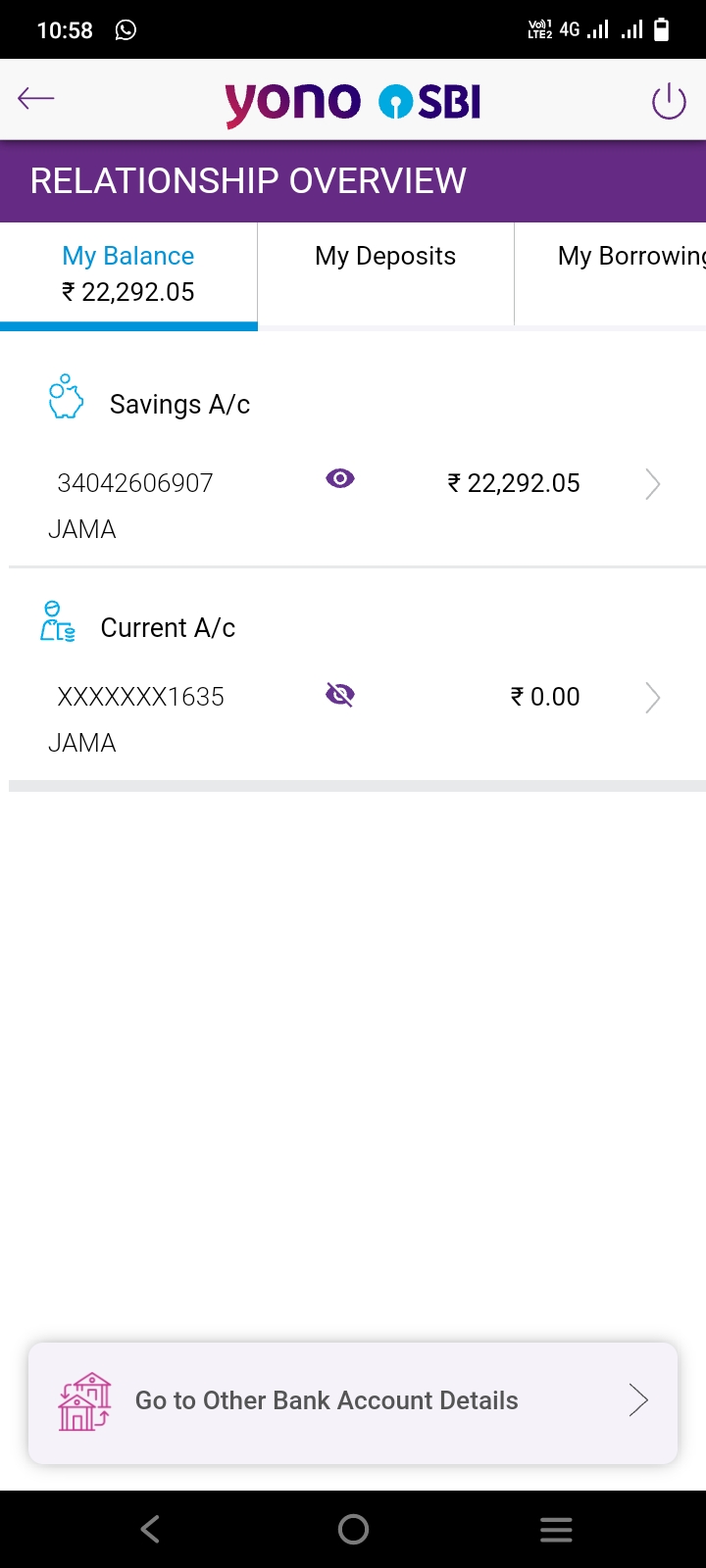This screenshot has width=706, height=1568.
Task: Select the My Balance tab
Action: 128,274
